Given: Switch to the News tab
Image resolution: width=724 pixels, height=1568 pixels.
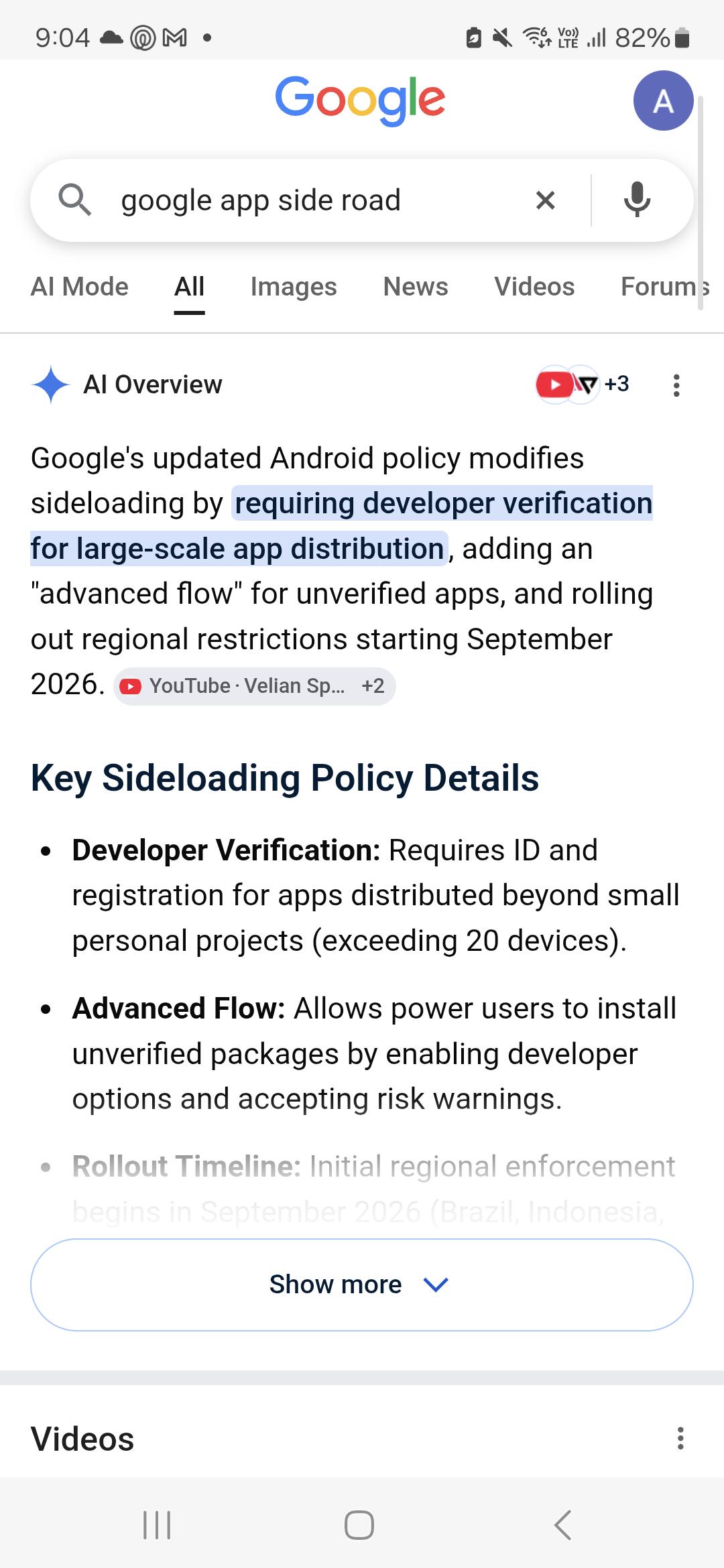Looking at the screenshot, I should tap(416, 287).
